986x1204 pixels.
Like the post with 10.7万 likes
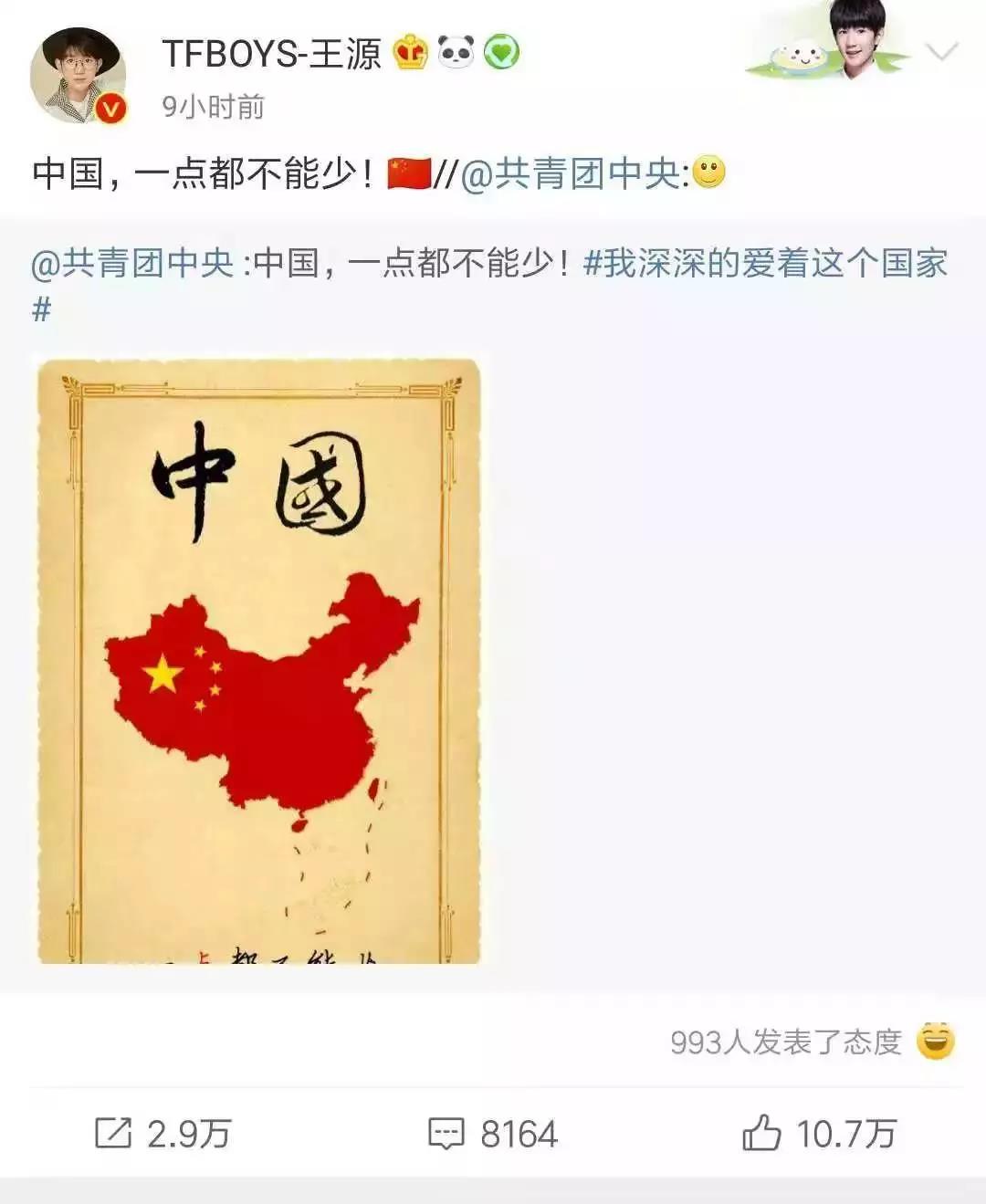818,1134
